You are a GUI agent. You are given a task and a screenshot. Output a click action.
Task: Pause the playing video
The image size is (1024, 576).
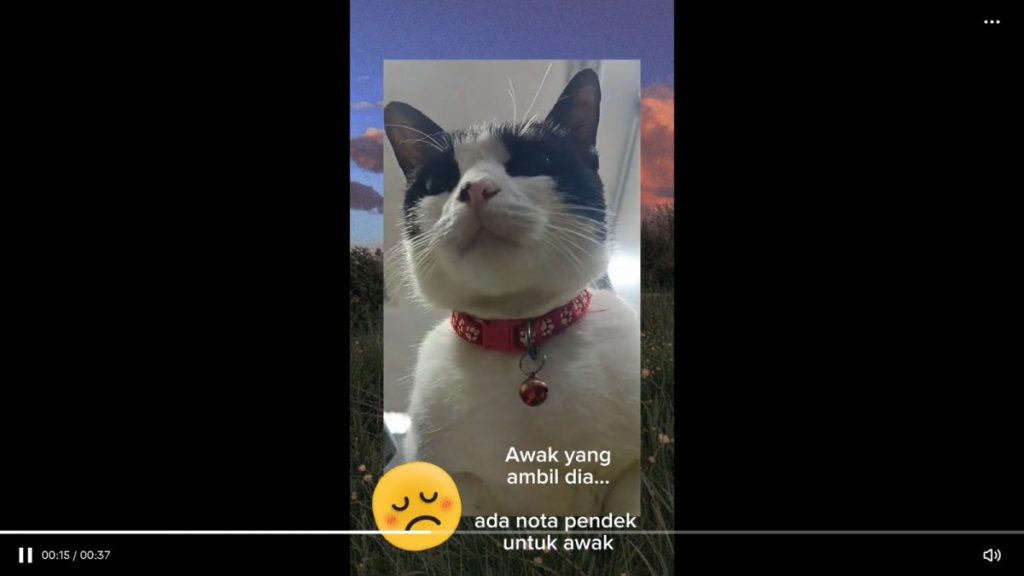pyautogui.click(x=25, y=555)
